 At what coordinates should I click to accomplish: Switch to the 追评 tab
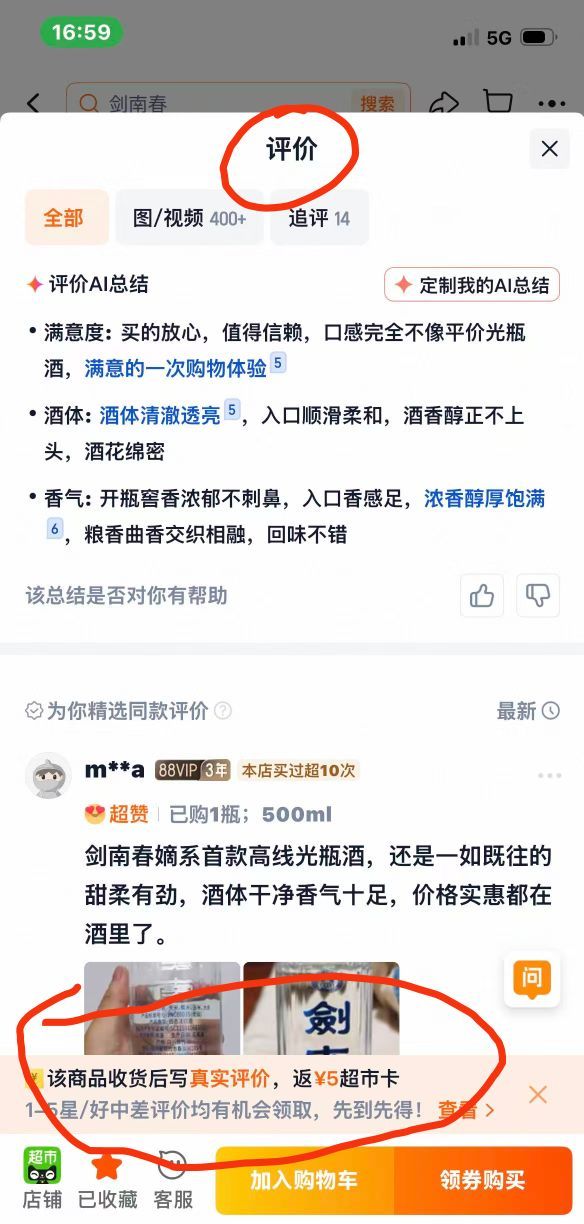point(319,218)
